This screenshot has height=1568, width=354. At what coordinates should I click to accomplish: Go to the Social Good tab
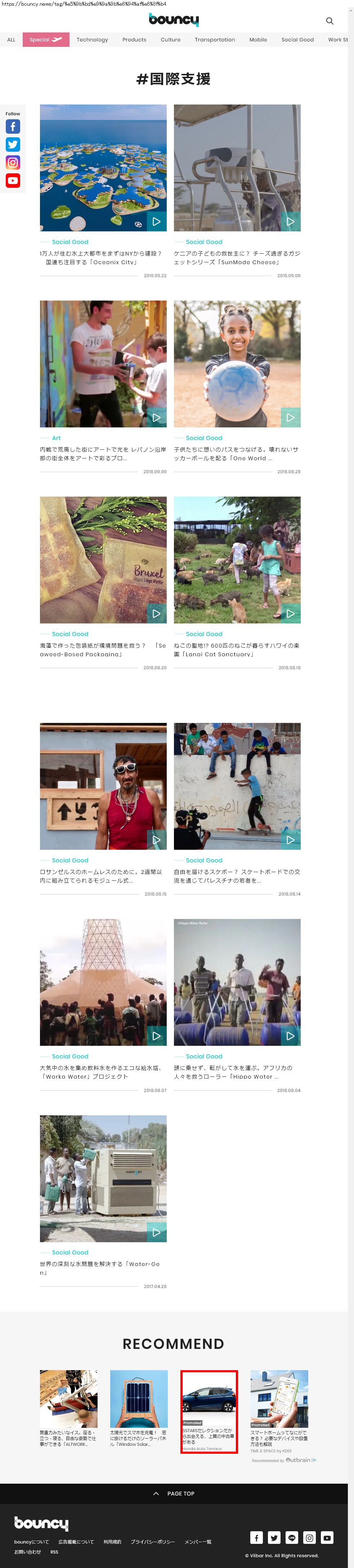[x=297, y=40]
